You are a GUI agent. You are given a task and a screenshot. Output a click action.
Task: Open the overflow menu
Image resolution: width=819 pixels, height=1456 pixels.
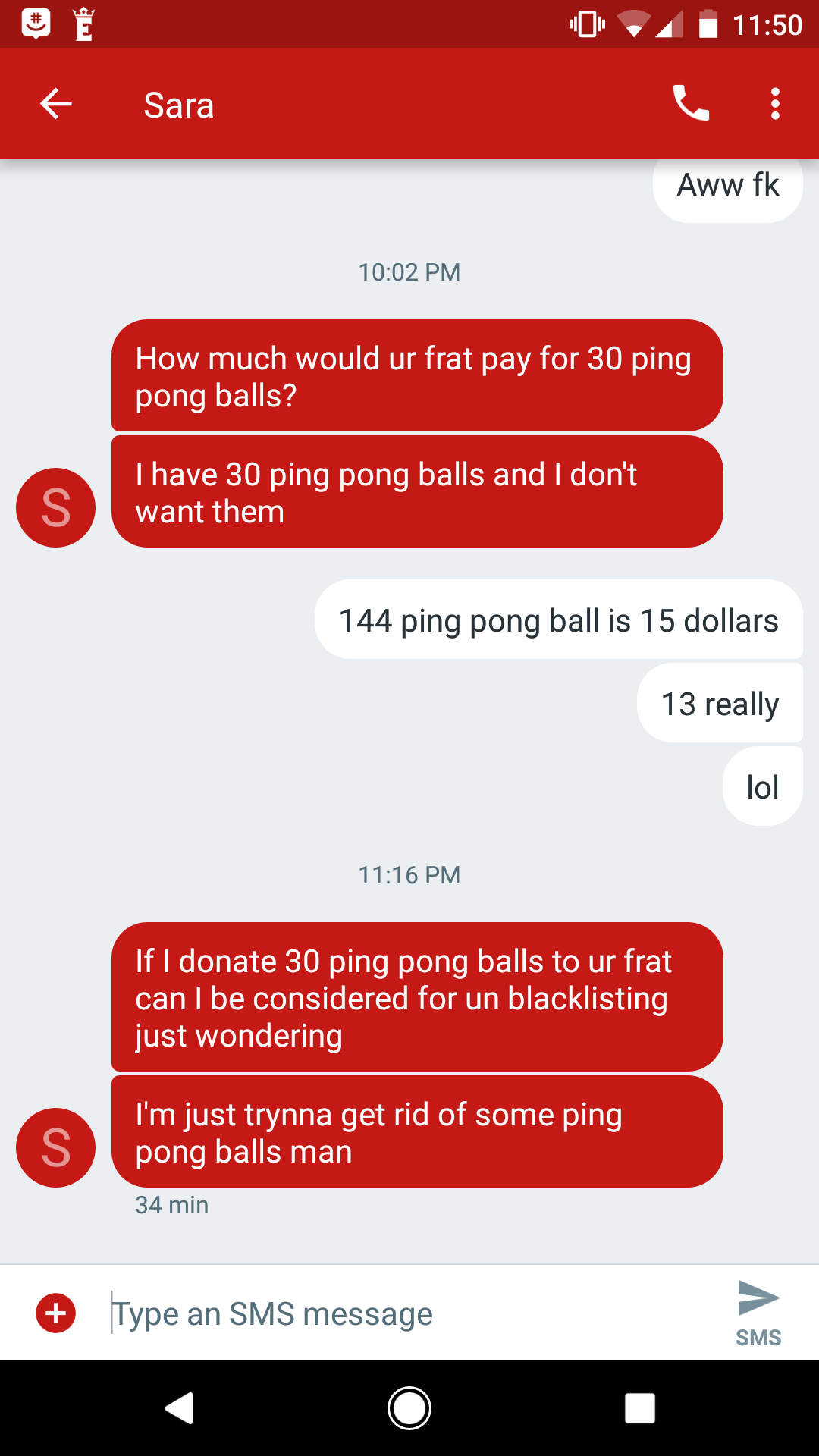tap(774, 104)
